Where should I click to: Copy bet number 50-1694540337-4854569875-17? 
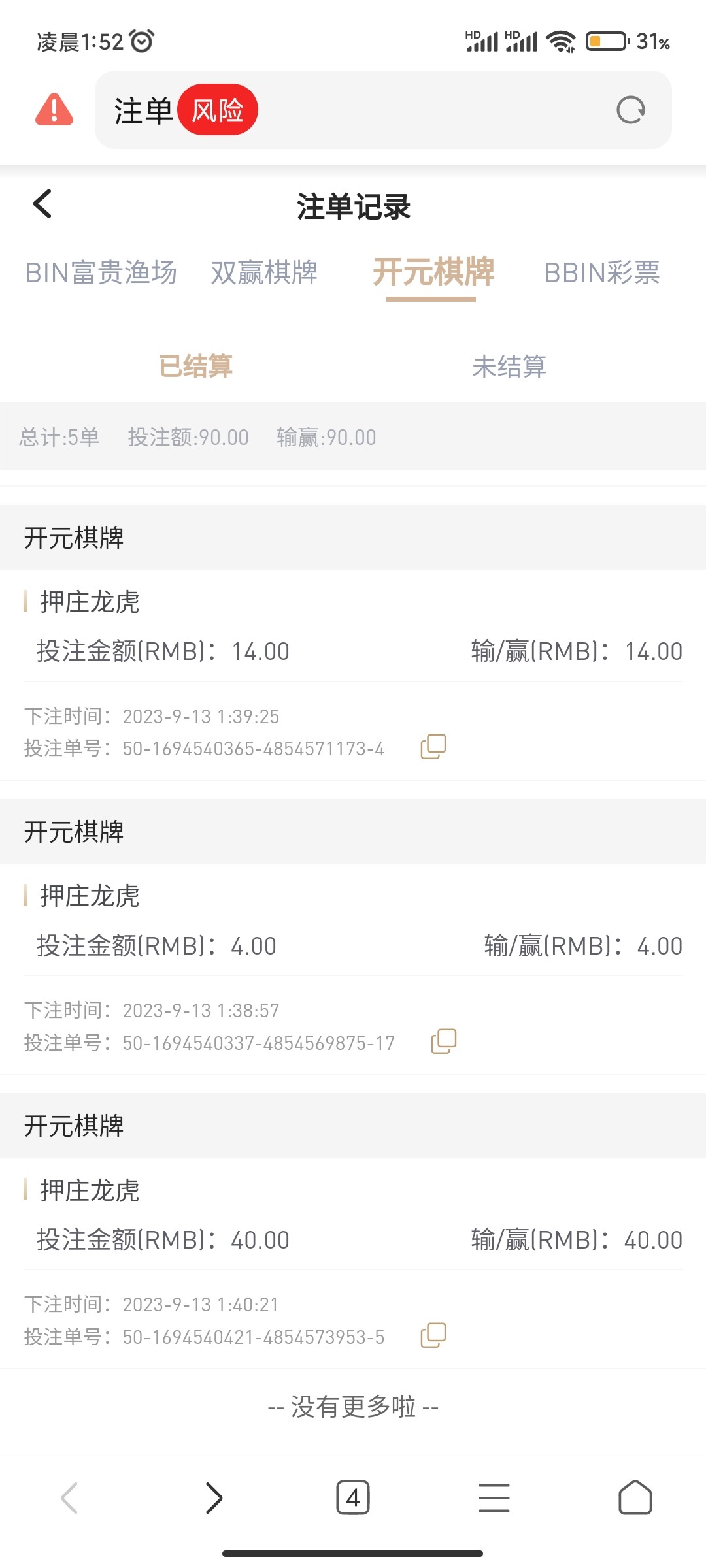pos(443,1041)
